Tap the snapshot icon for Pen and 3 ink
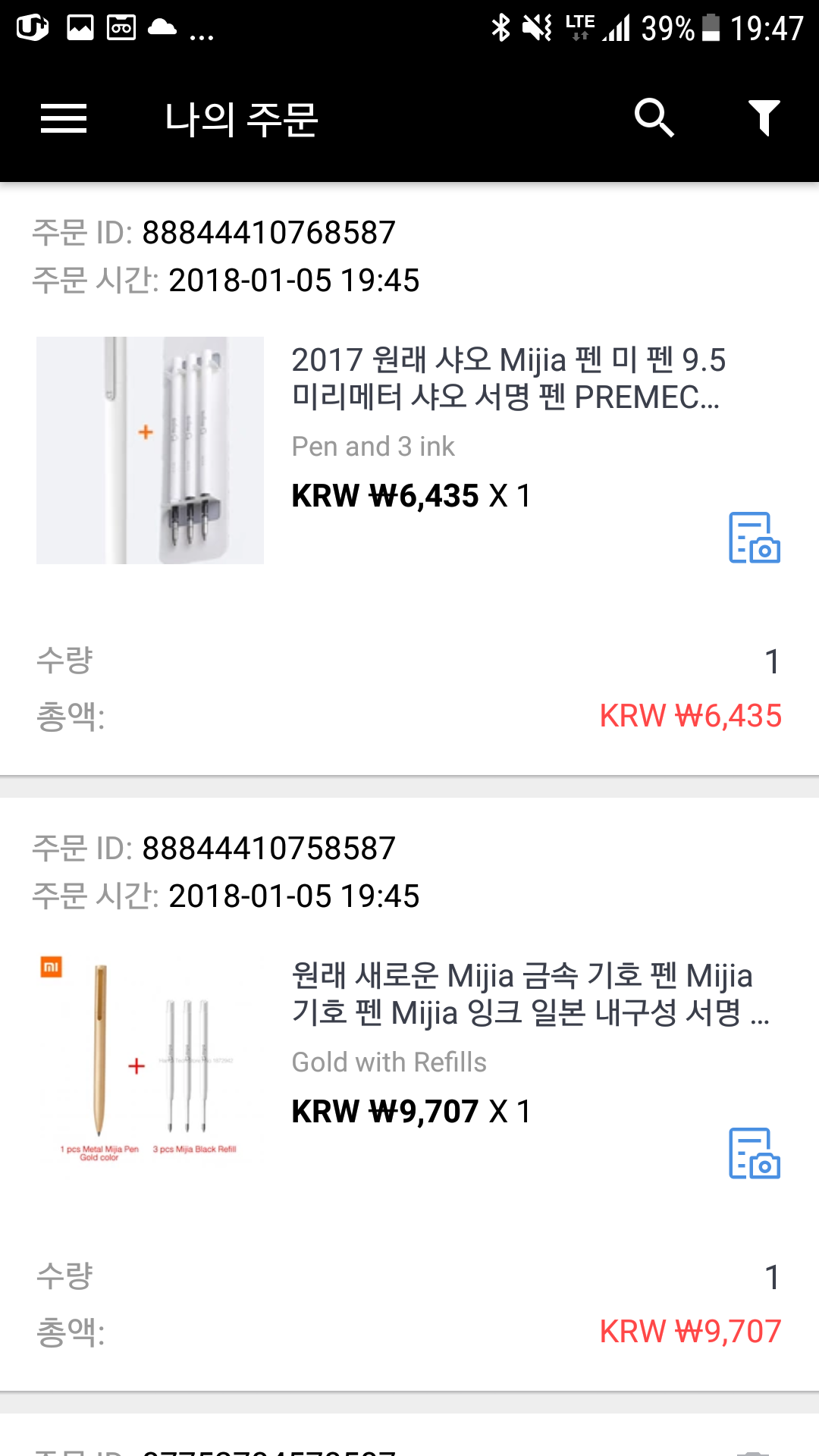Image resolution: width=819 pixels, height=1456 pixels. 755,538
